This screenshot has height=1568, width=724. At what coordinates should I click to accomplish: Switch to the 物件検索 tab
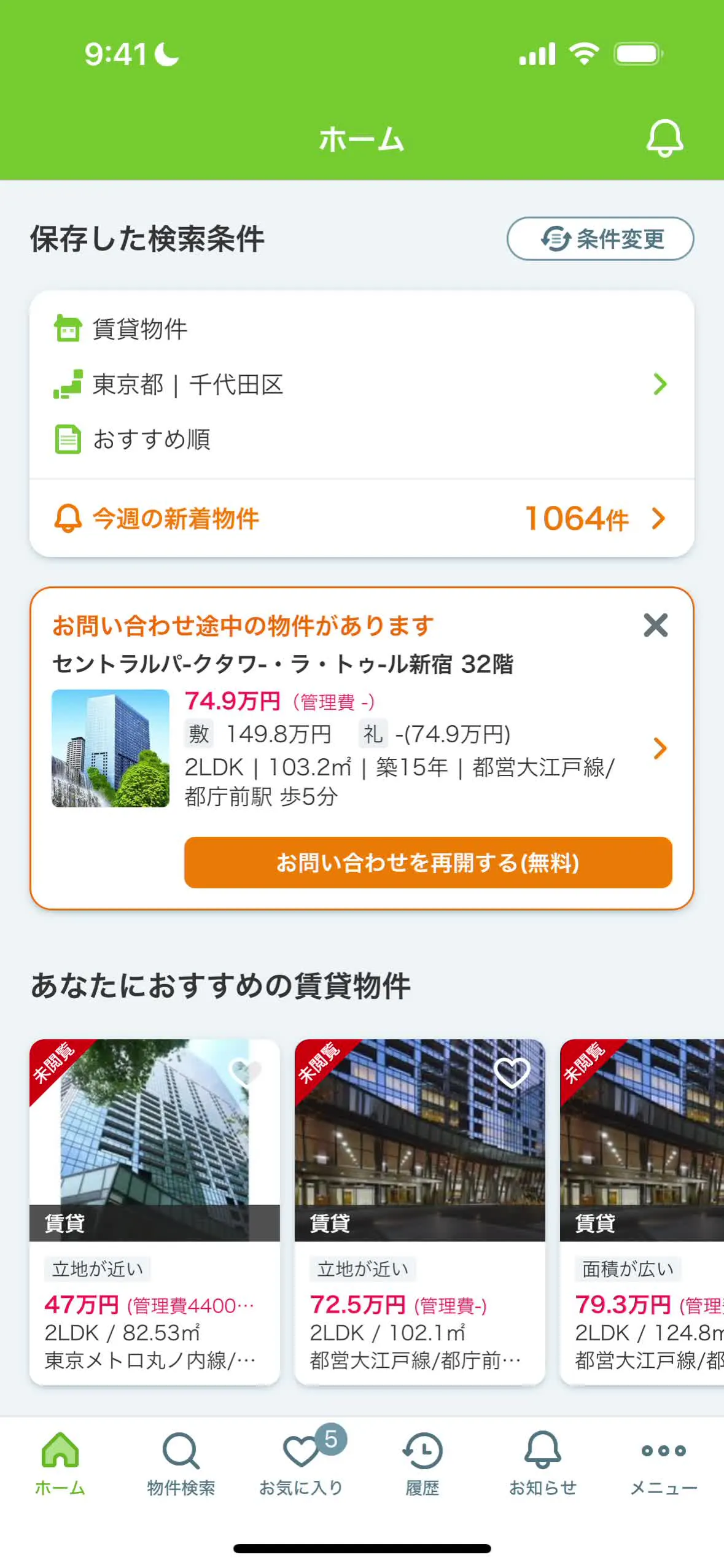coord(181,1464)
